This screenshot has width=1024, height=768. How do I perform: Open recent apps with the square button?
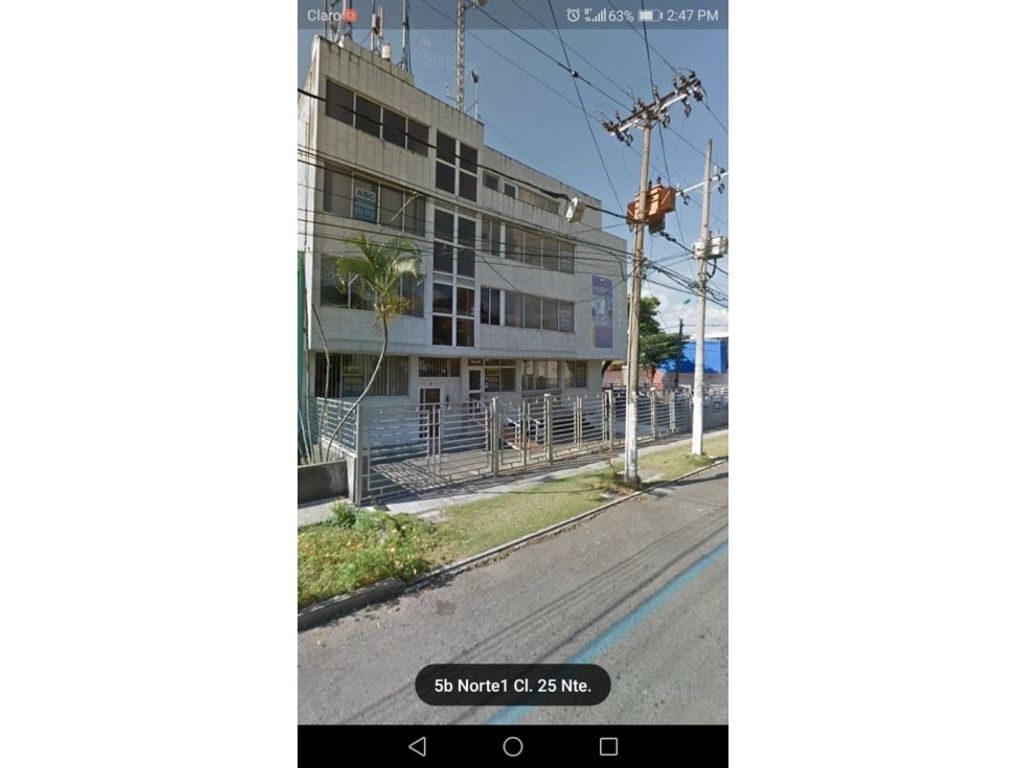pyautogui.click(x=608, y=746)
